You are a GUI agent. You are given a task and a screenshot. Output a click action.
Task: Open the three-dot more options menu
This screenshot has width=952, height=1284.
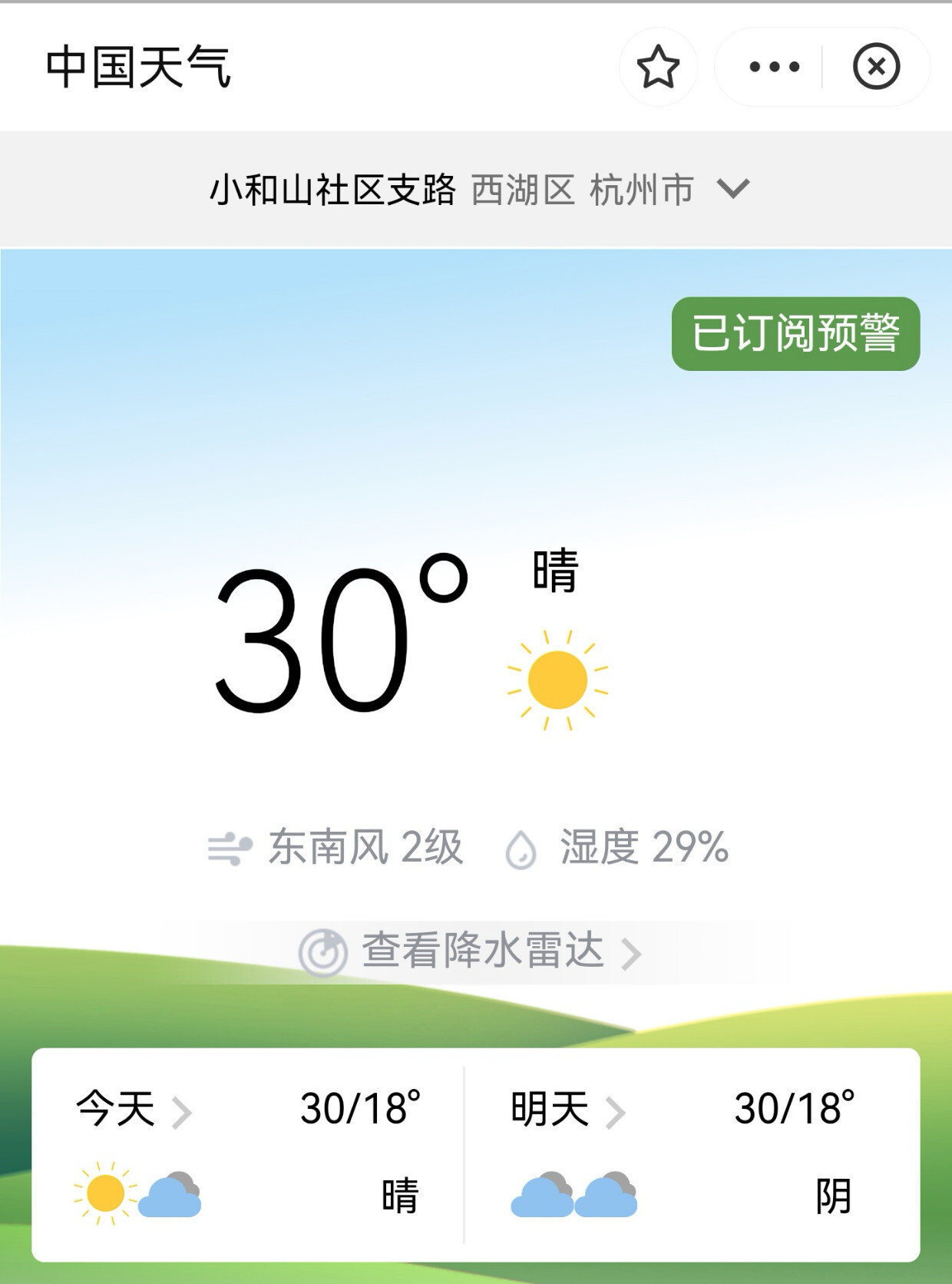coord(774,67)
